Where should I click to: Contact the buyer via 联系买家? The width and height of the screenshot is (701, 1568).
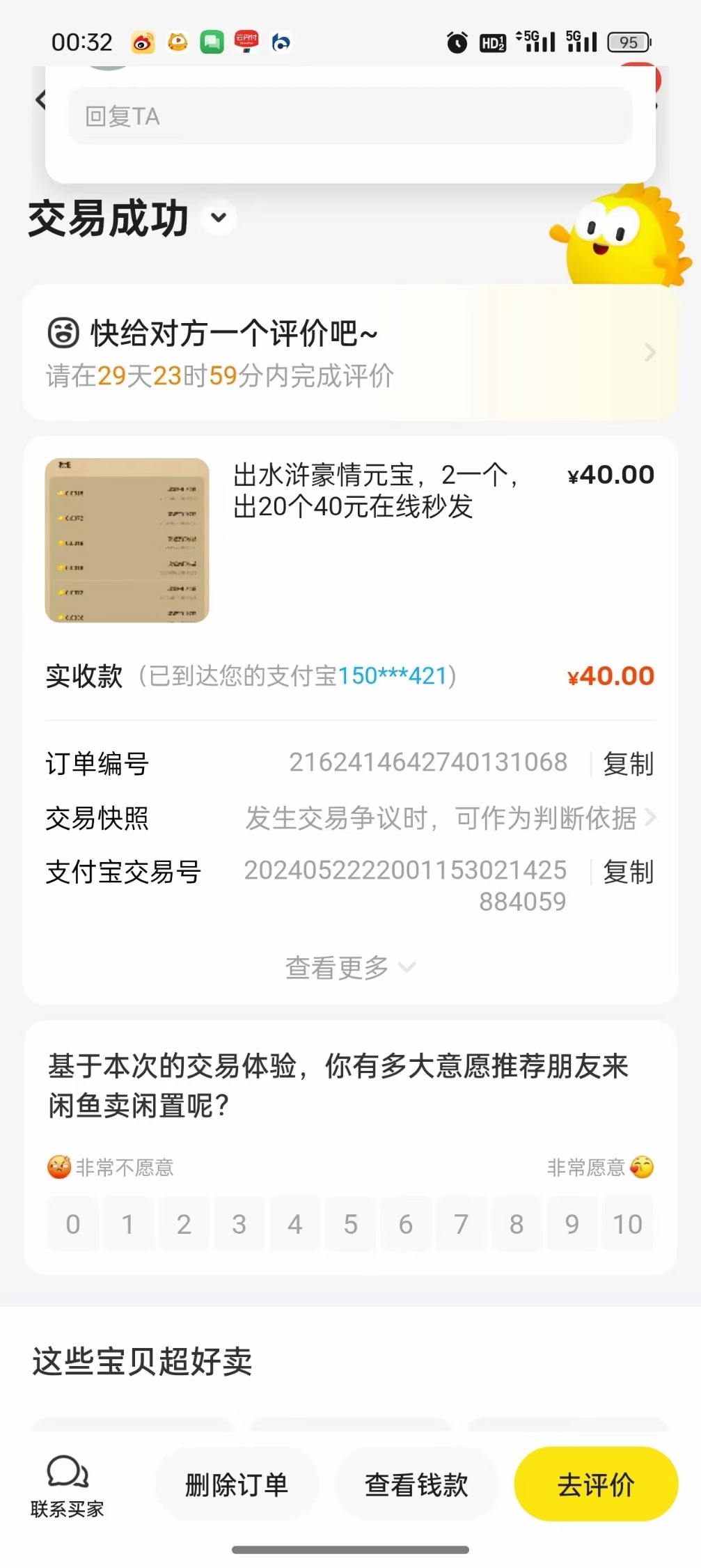tap(67, 1486)
